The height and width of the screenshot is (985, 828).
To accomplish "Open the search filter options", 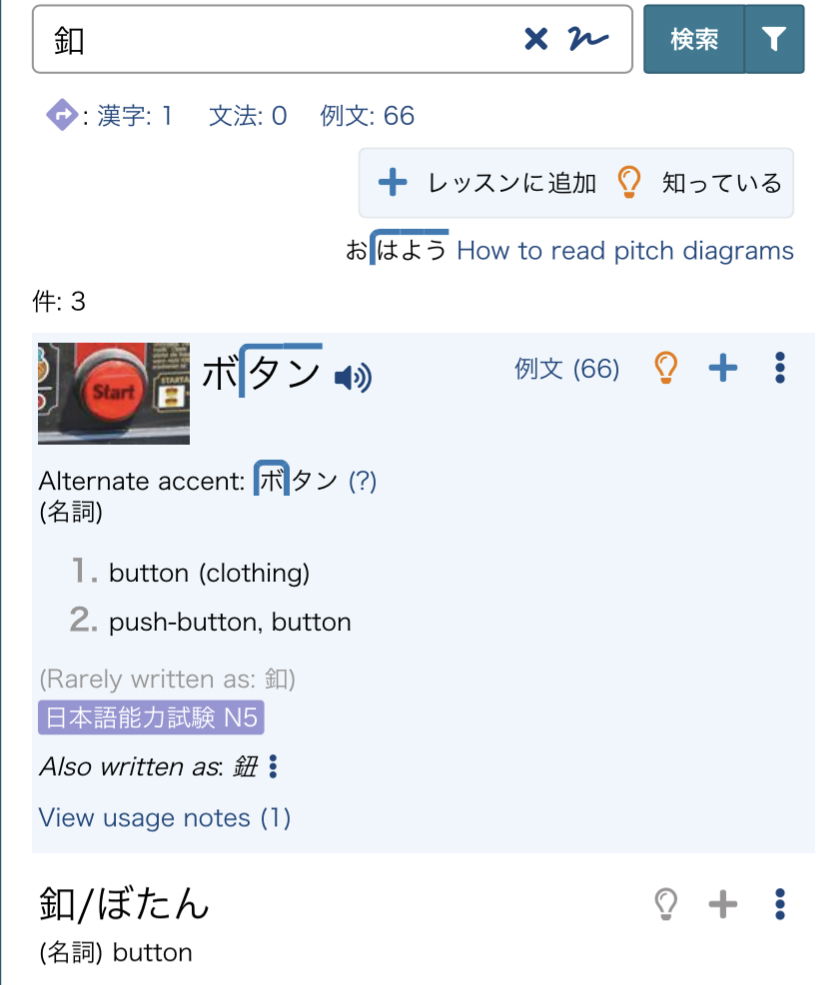I will click(x=775, y=40).
